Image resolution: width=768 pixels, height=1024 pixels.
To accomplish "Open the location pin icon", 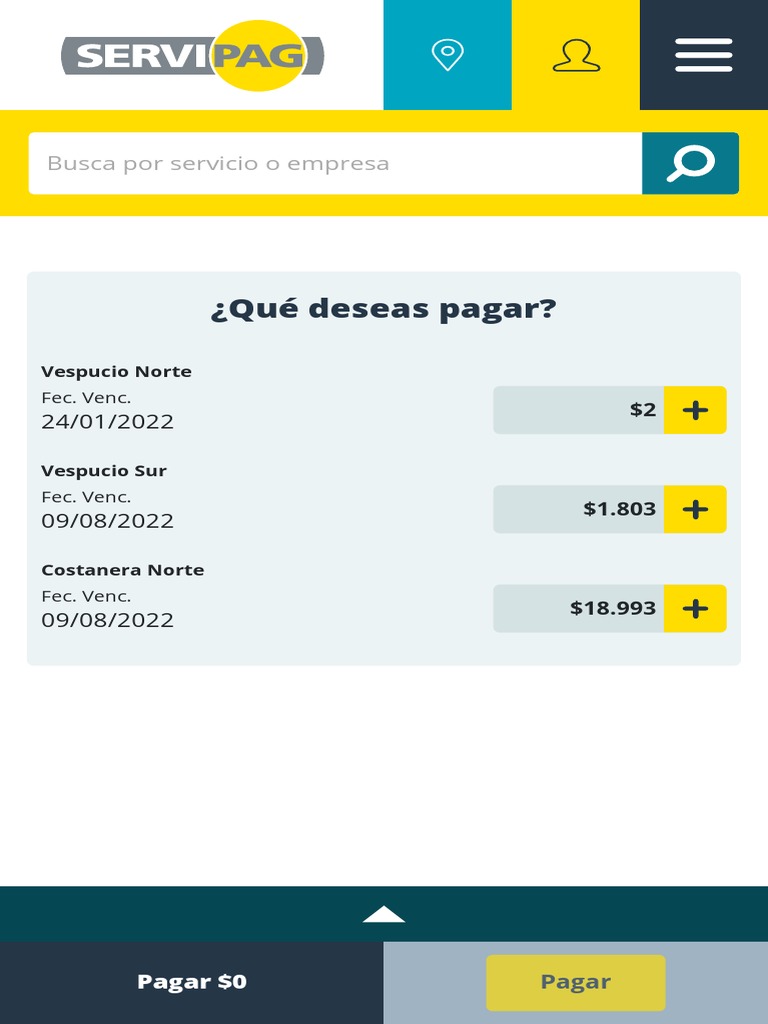I will [447, 54].
